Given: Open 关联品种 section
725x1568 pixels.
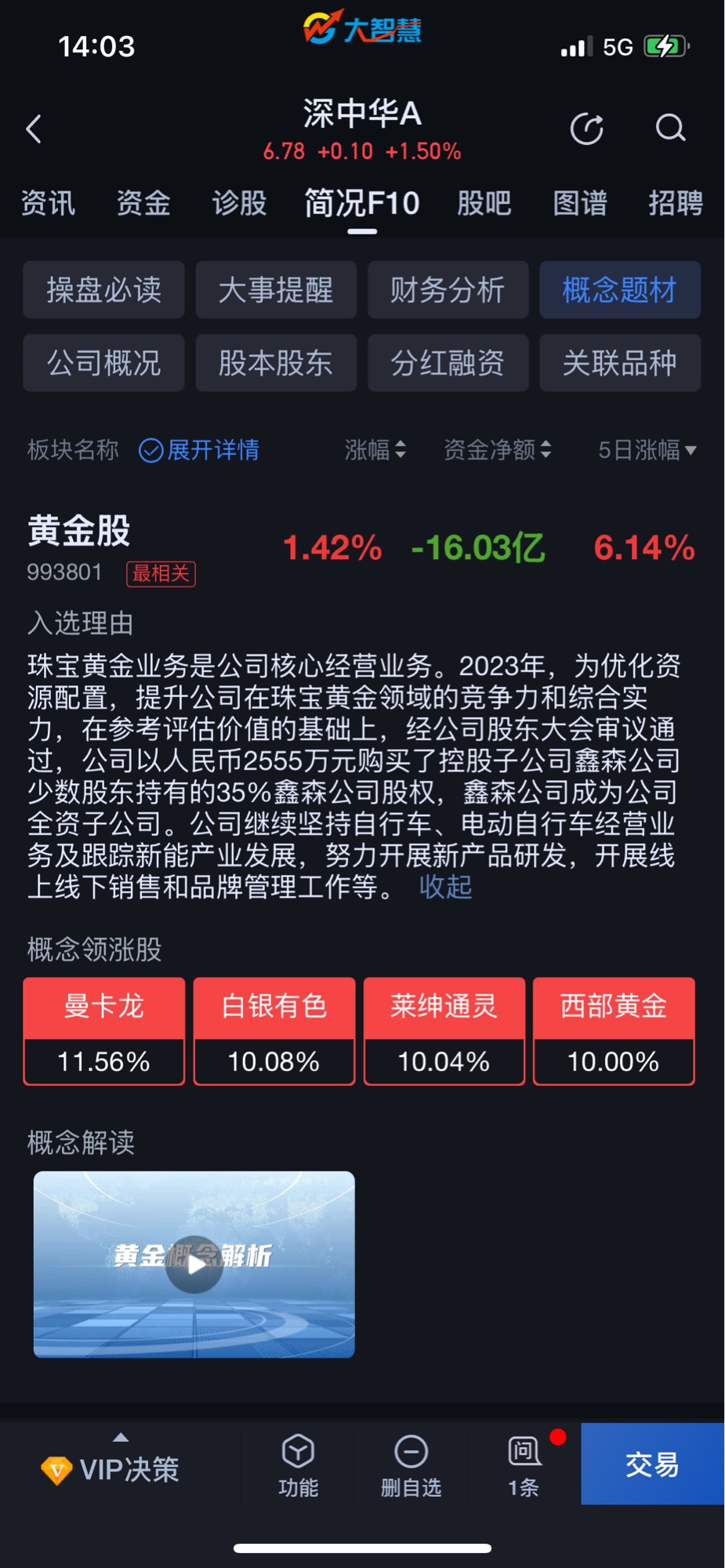Looking at the screenshot, I should point(619,363).
